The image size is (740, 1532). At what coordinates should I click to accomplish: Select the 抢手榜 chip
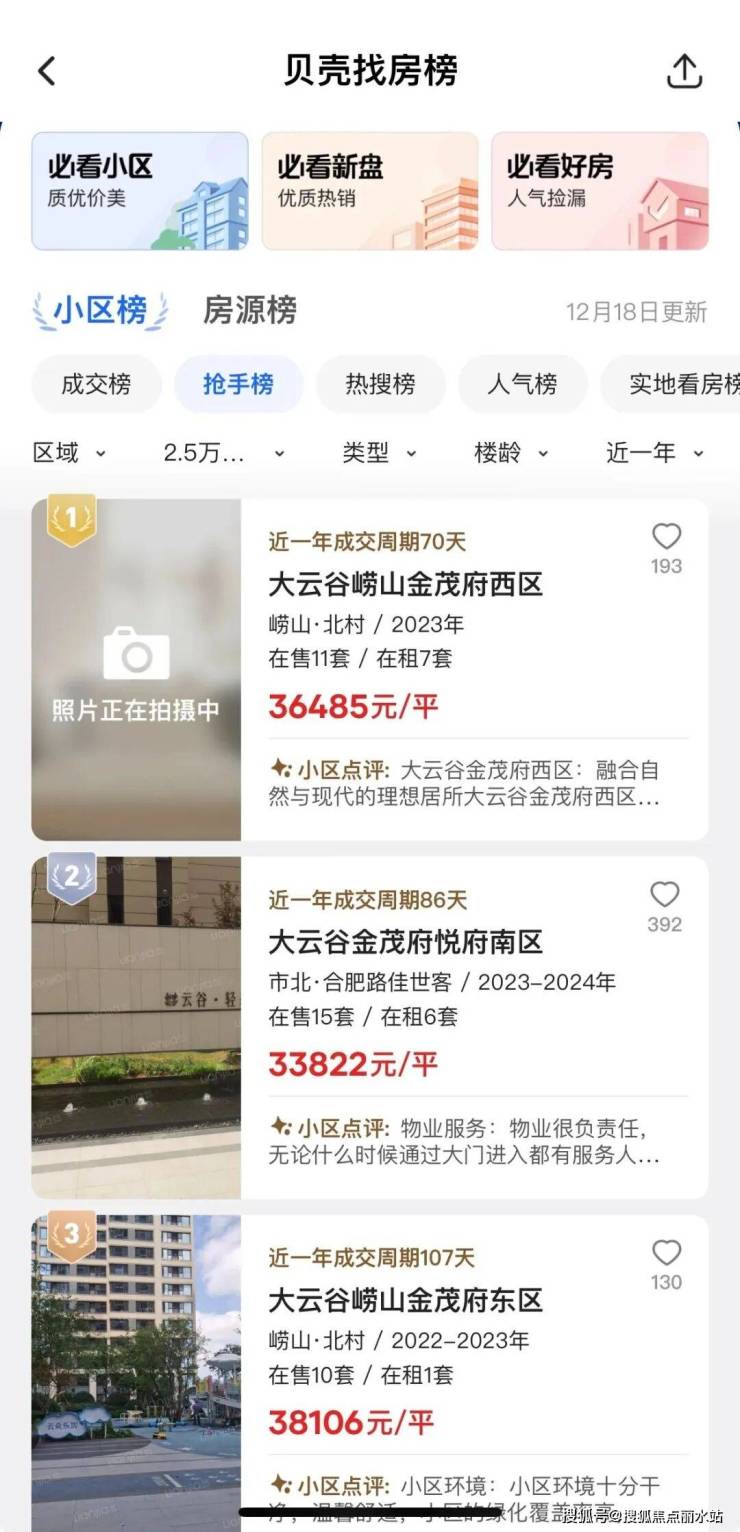point(238,384)
